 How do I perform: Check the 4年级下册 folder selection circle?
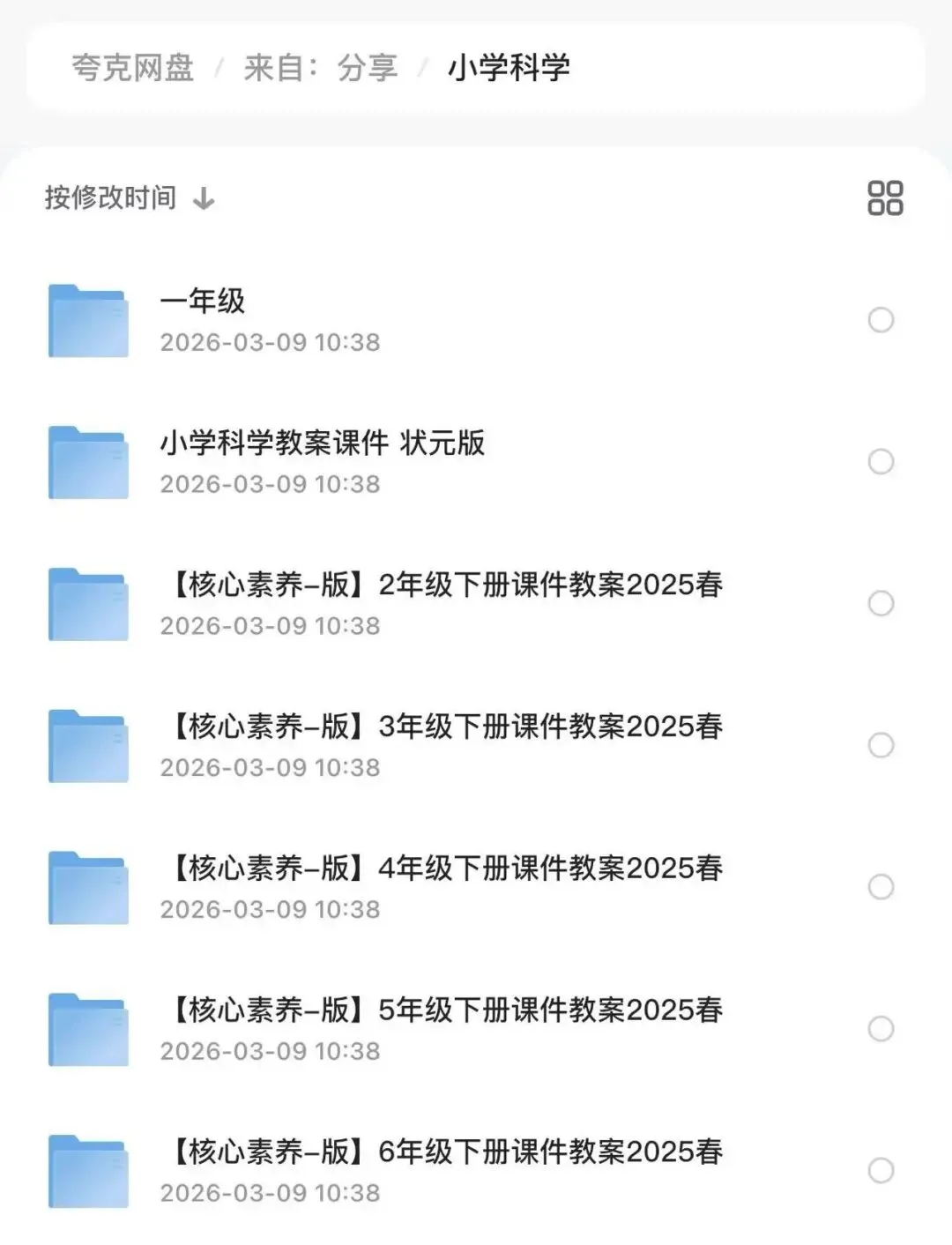(881, 887)
